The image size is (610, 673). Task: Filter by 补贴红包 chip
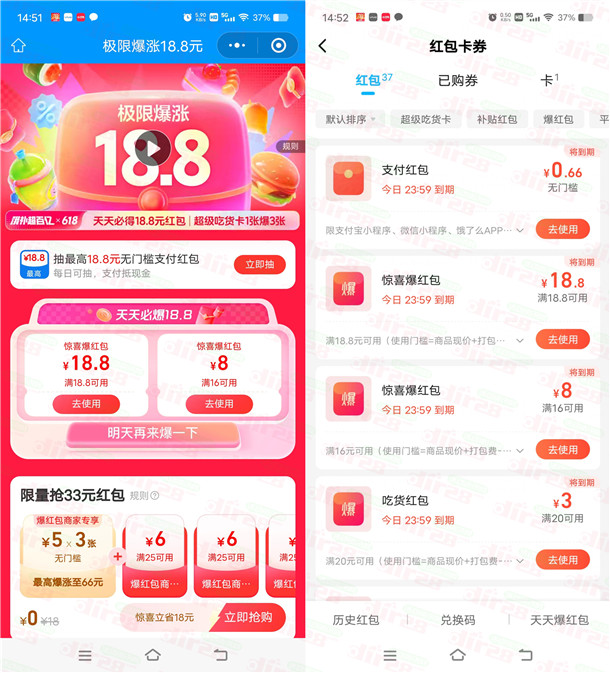point(495,119)
